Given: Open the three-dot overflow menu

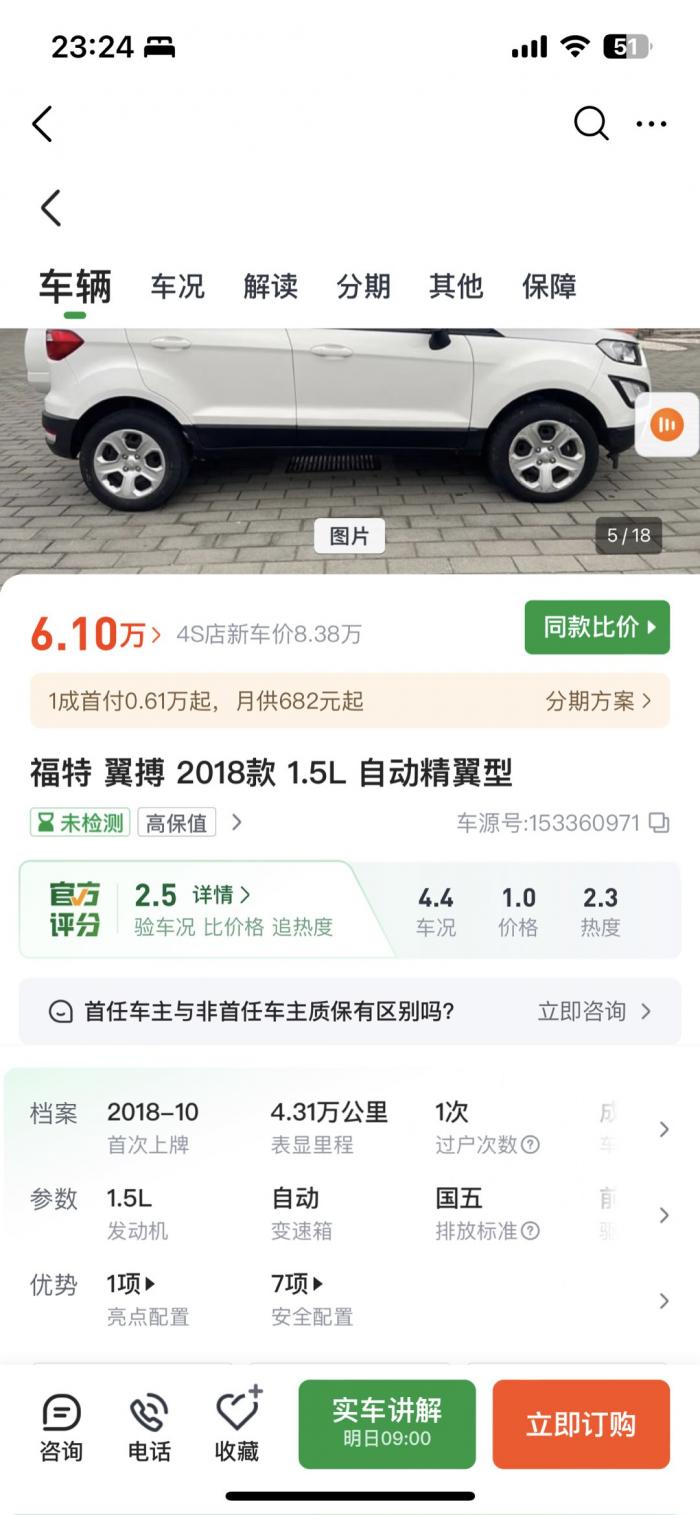Looking at the screenshot, I should 651,124.
